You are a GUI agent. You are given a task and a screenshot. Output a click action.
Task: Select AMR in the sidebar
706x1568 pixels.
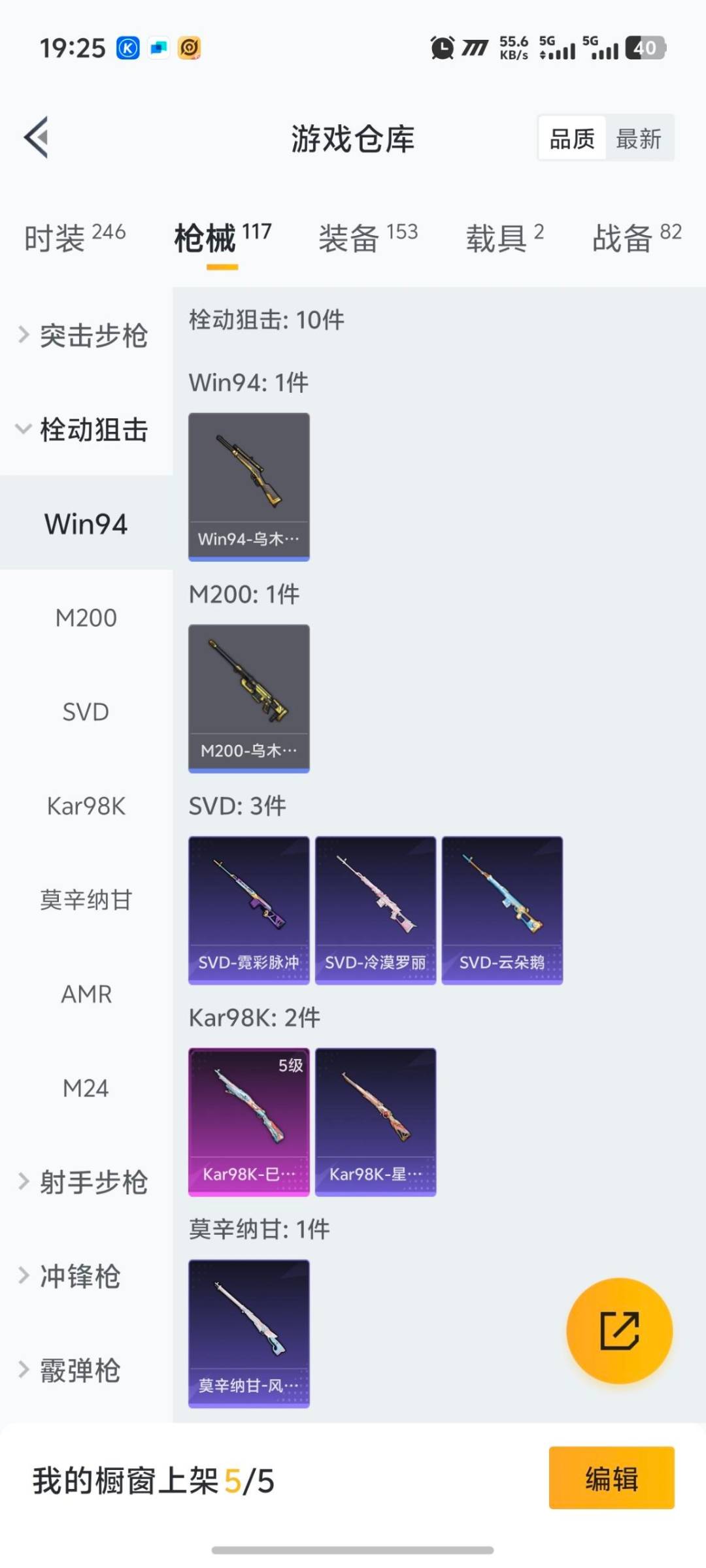click(88, 994)
